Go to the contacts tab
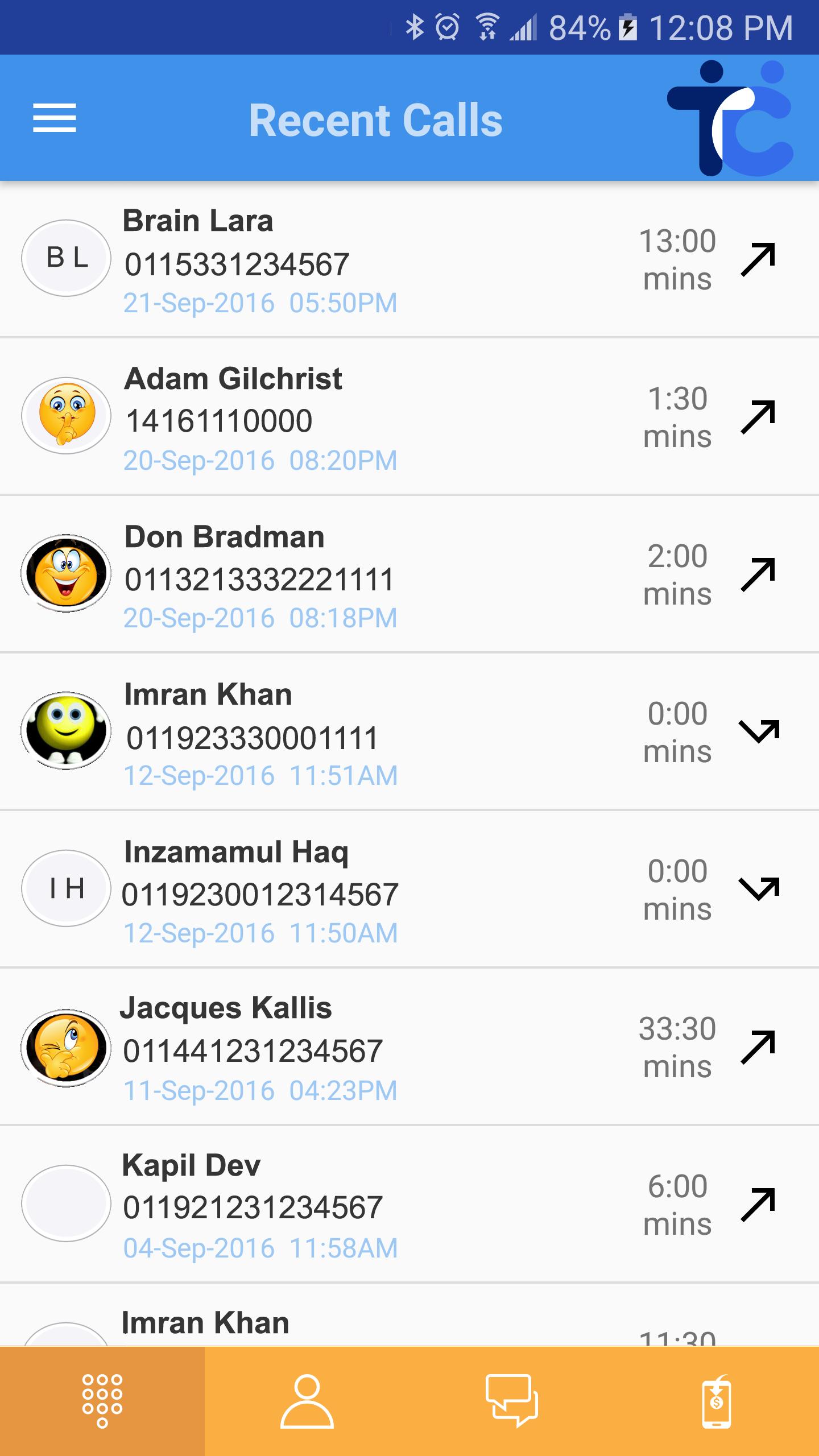Screen dimensions: 819x1456 click(x=307, y=1400)
